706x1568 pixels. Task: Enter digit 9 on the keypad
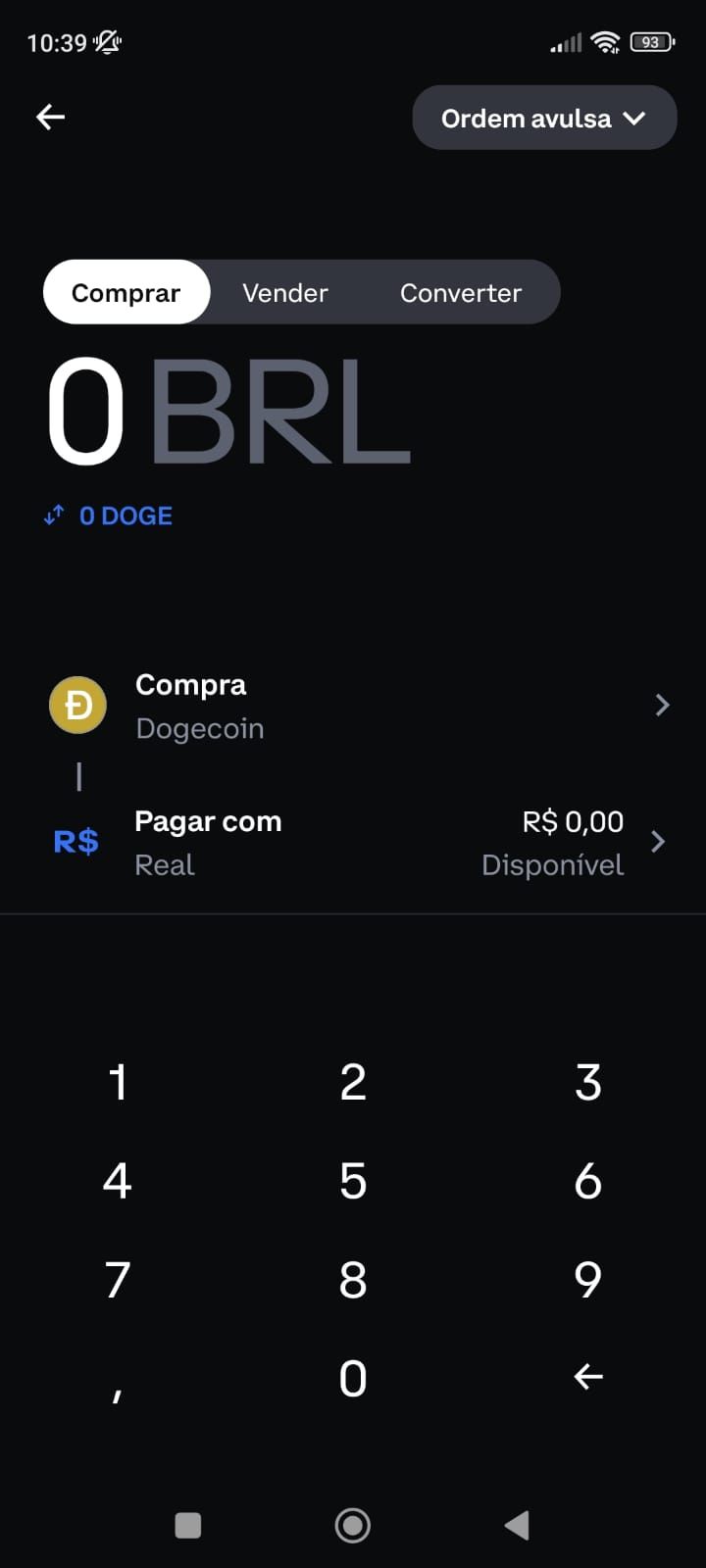[588, 1279]
